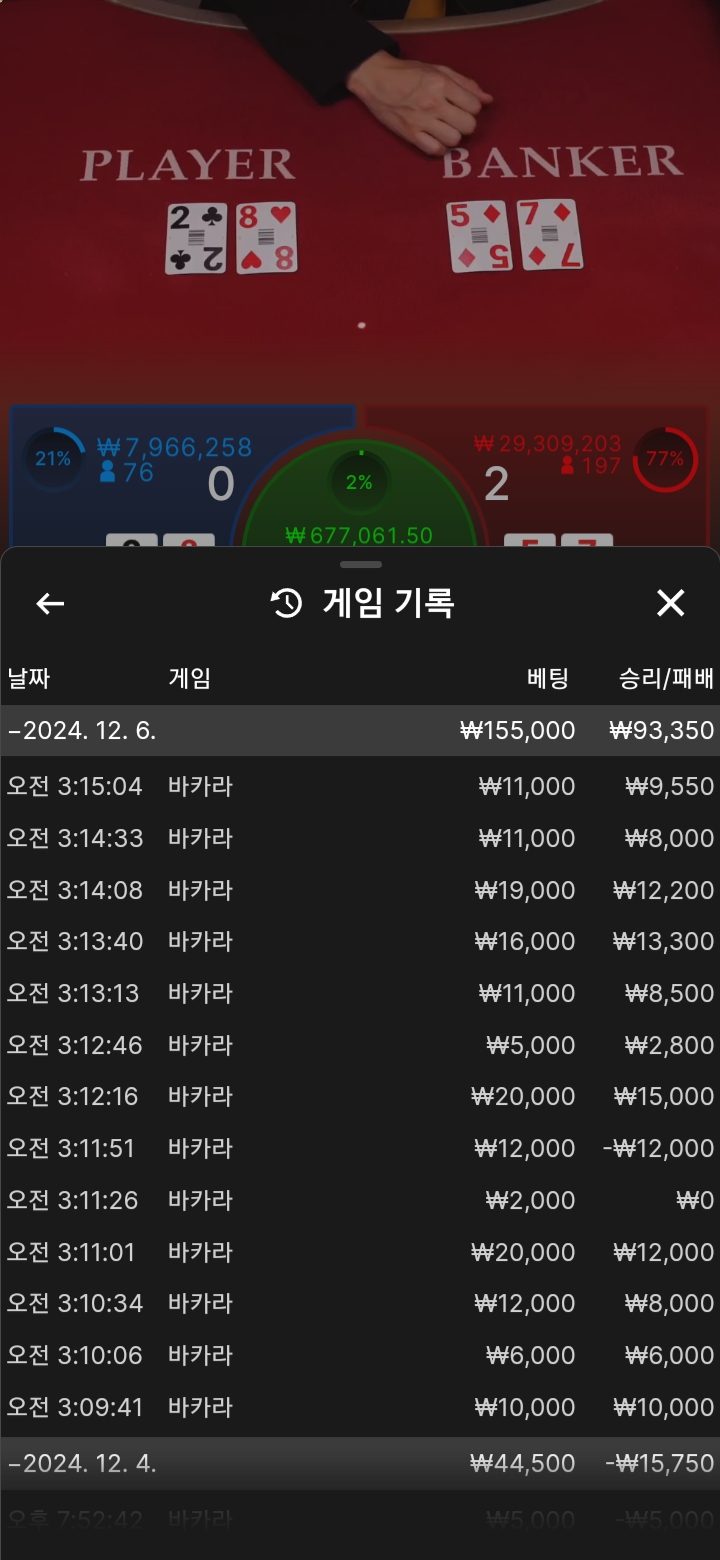This screenshot has height=1560, width=720.
Task: View details of 3:14:08 baccarat round
Action: click(x=360, y=890)
